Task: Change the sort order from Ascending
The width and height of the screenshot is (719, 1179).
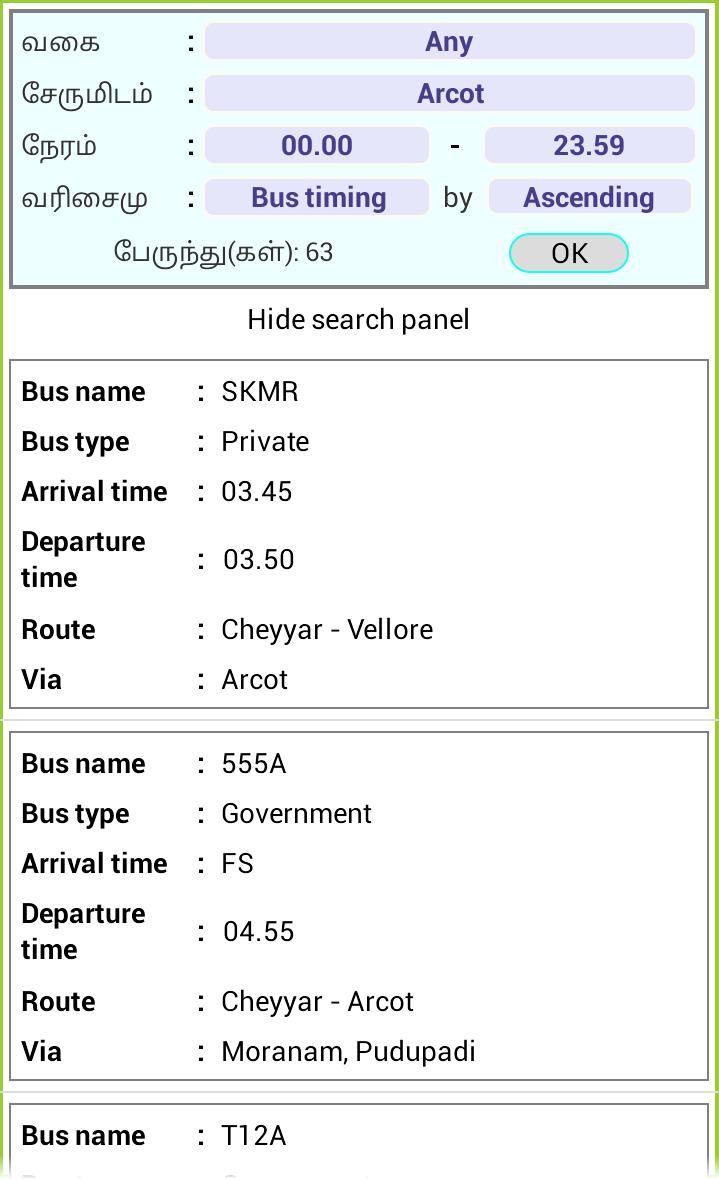Action: click(589, 198)
